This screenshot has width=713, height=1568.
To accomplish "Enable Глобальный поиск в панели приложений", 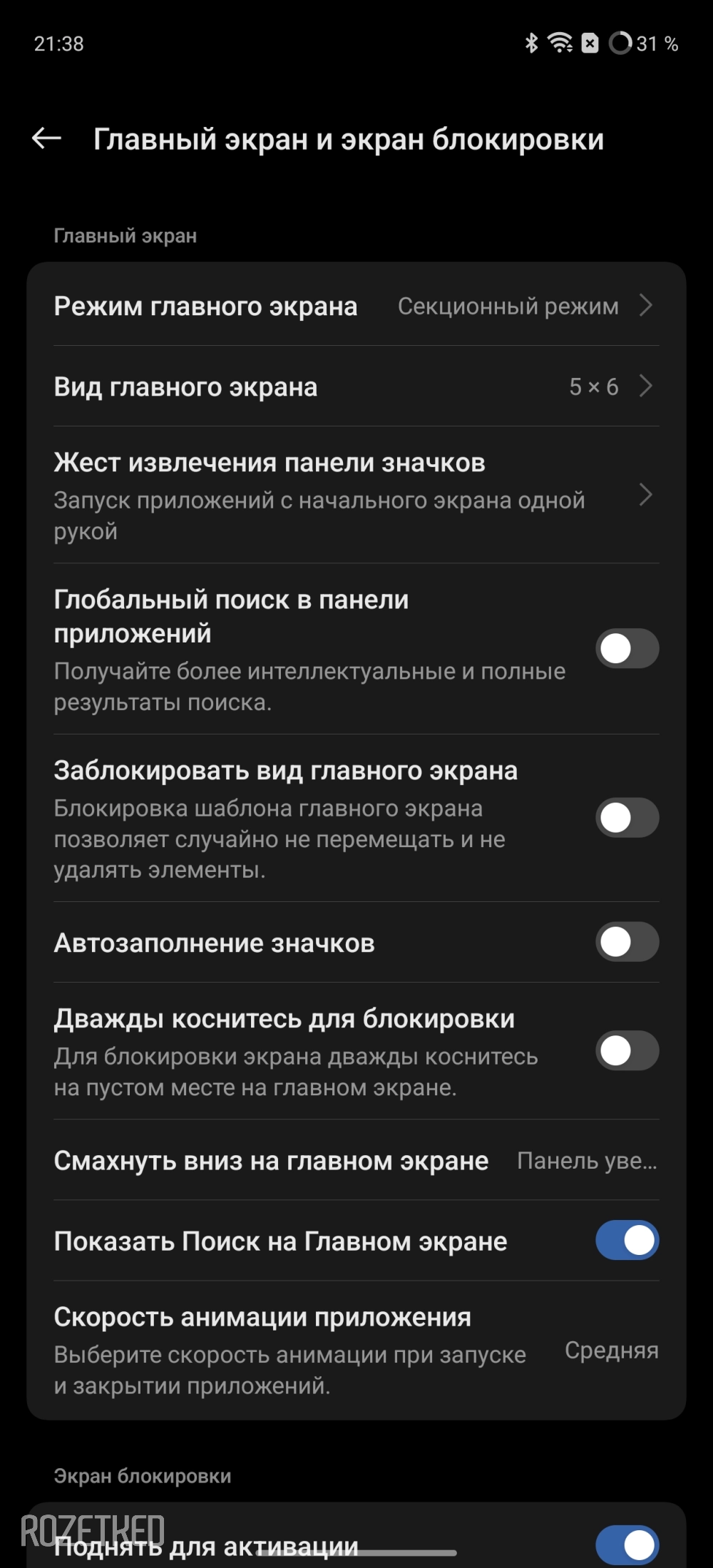I will [627, 649].
